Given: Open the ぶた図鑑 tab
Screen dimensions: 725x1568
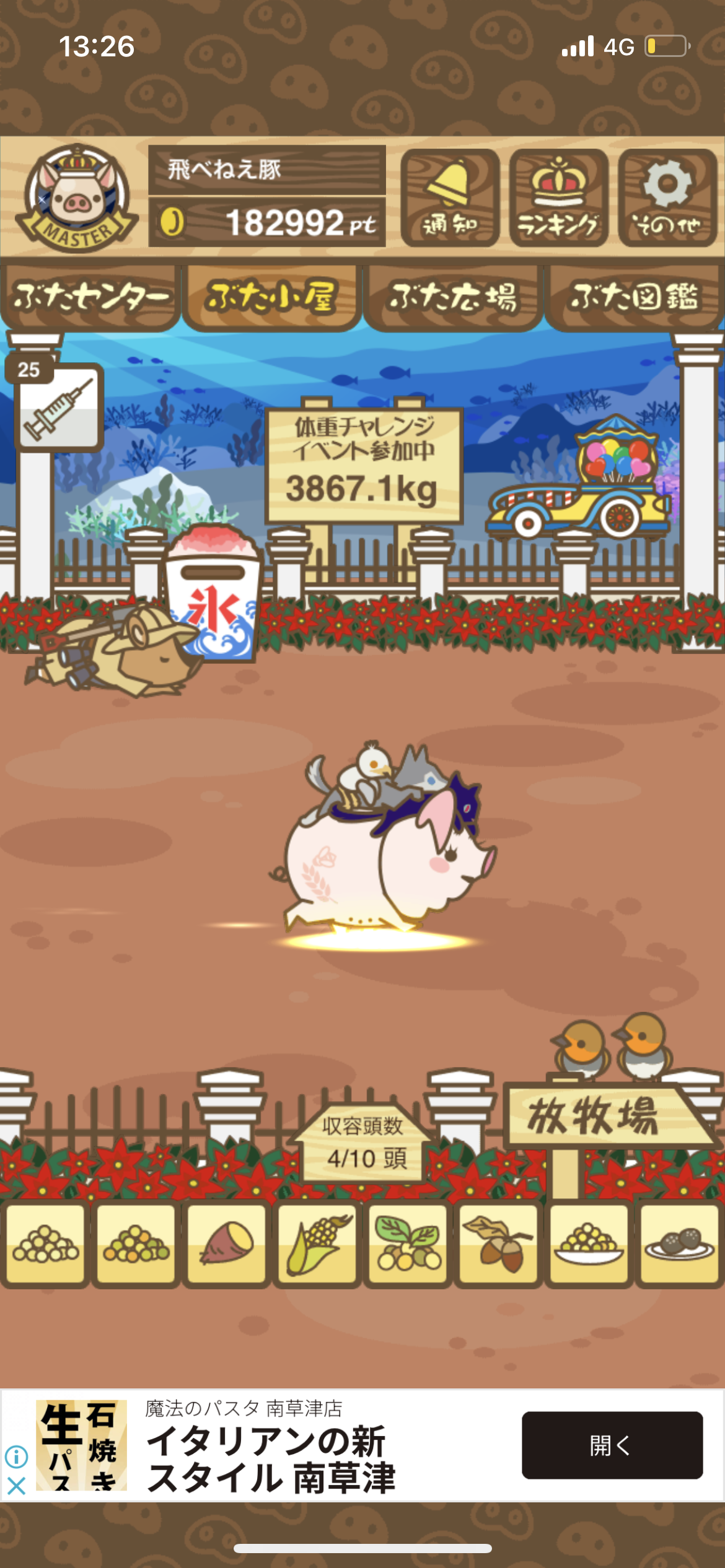Looking at the screenshot, I should [x=635, y=297].
